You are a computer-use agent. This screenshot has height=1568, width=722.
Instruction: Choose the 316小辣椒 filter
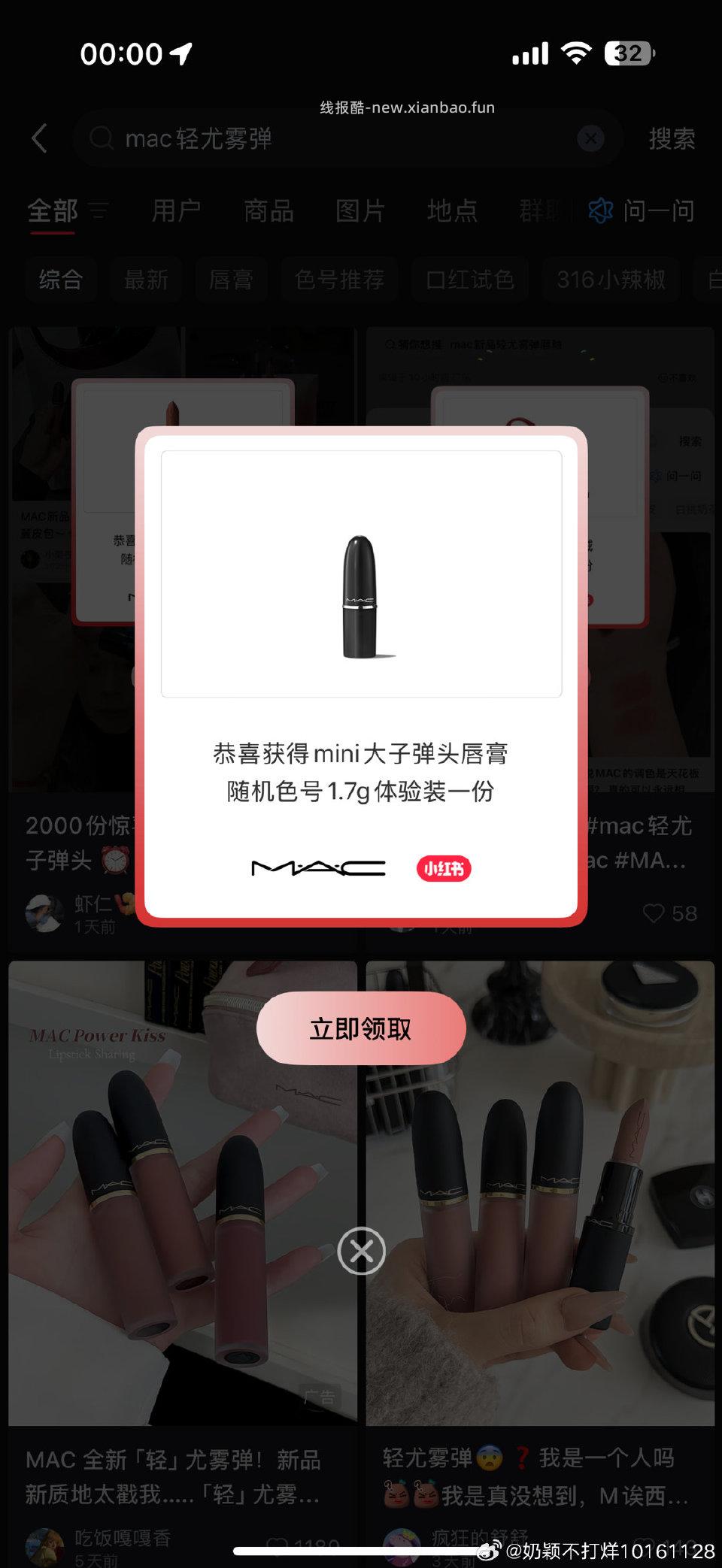tap(611, 280)
